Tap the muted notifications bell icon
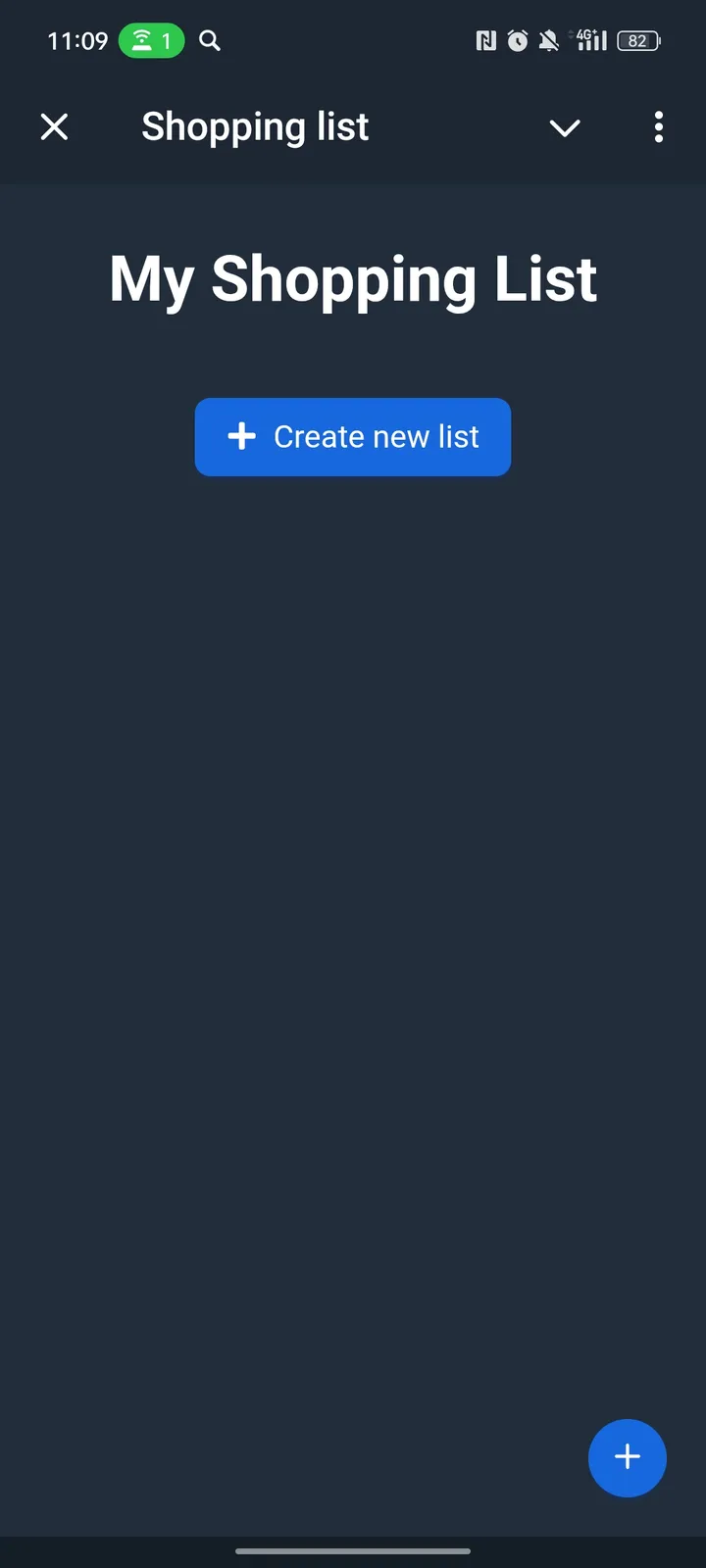This screenshot has height=1568, width=706. 548,40
